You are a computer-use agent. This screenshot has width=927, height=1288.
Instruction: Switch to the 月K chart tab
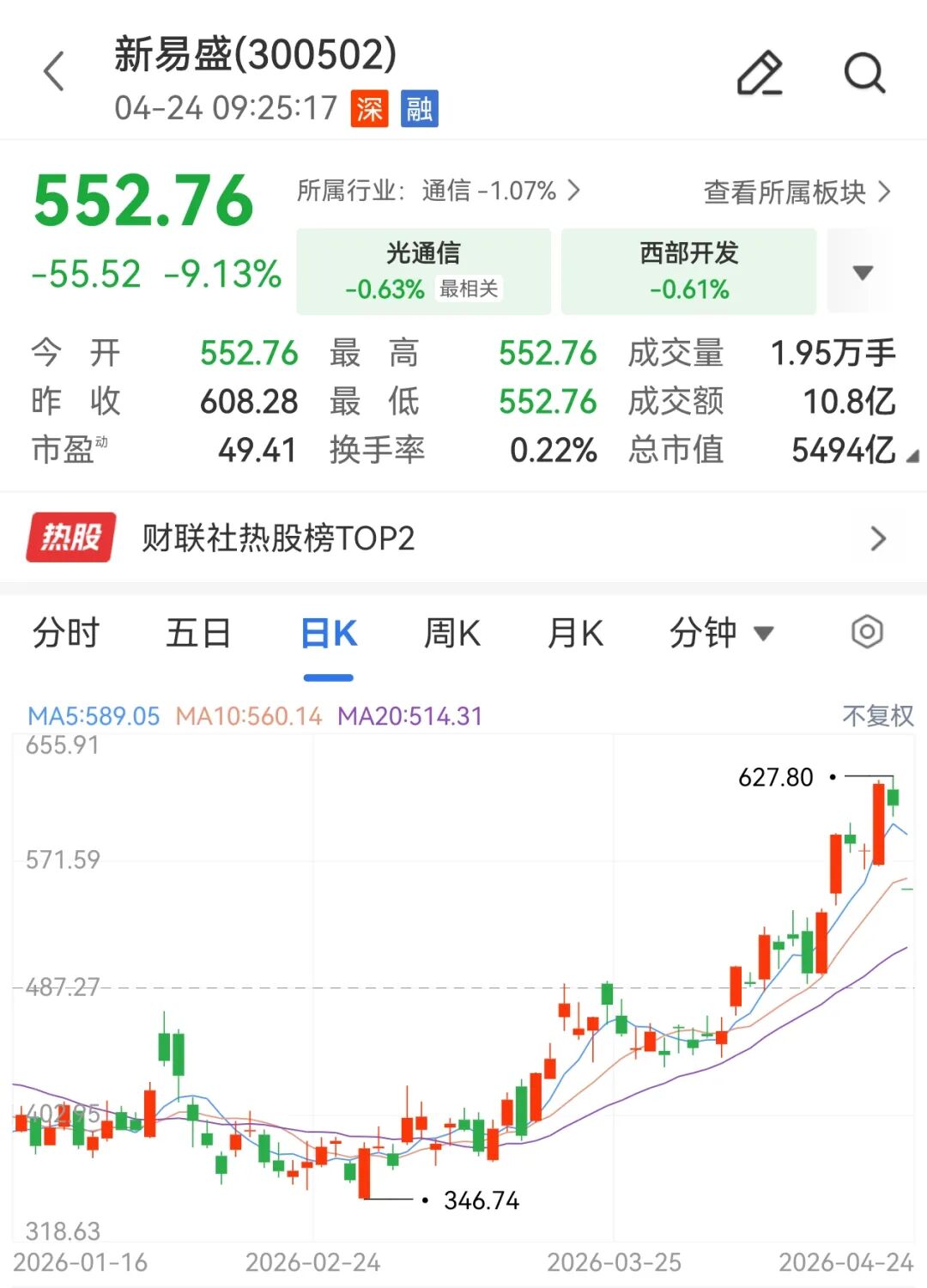pos(576,634)
